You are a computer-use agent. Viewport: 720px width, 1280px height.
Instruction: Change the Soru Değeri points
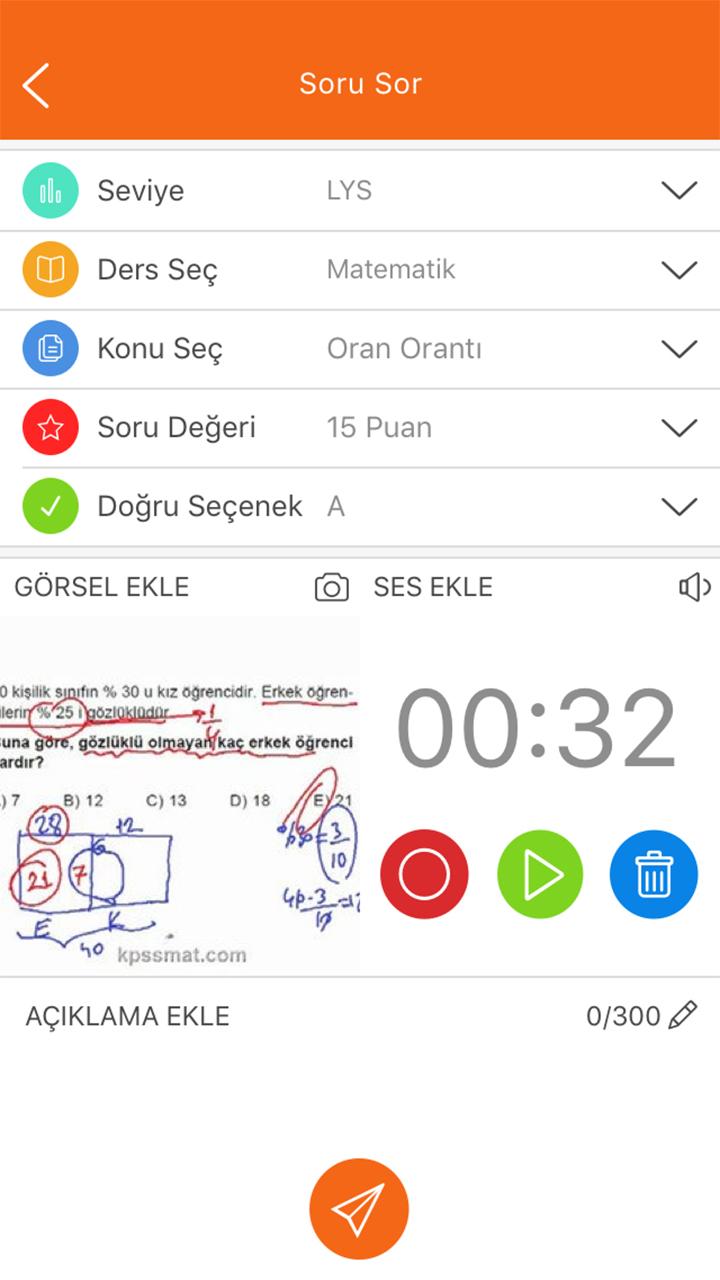[x=678, y=427]
